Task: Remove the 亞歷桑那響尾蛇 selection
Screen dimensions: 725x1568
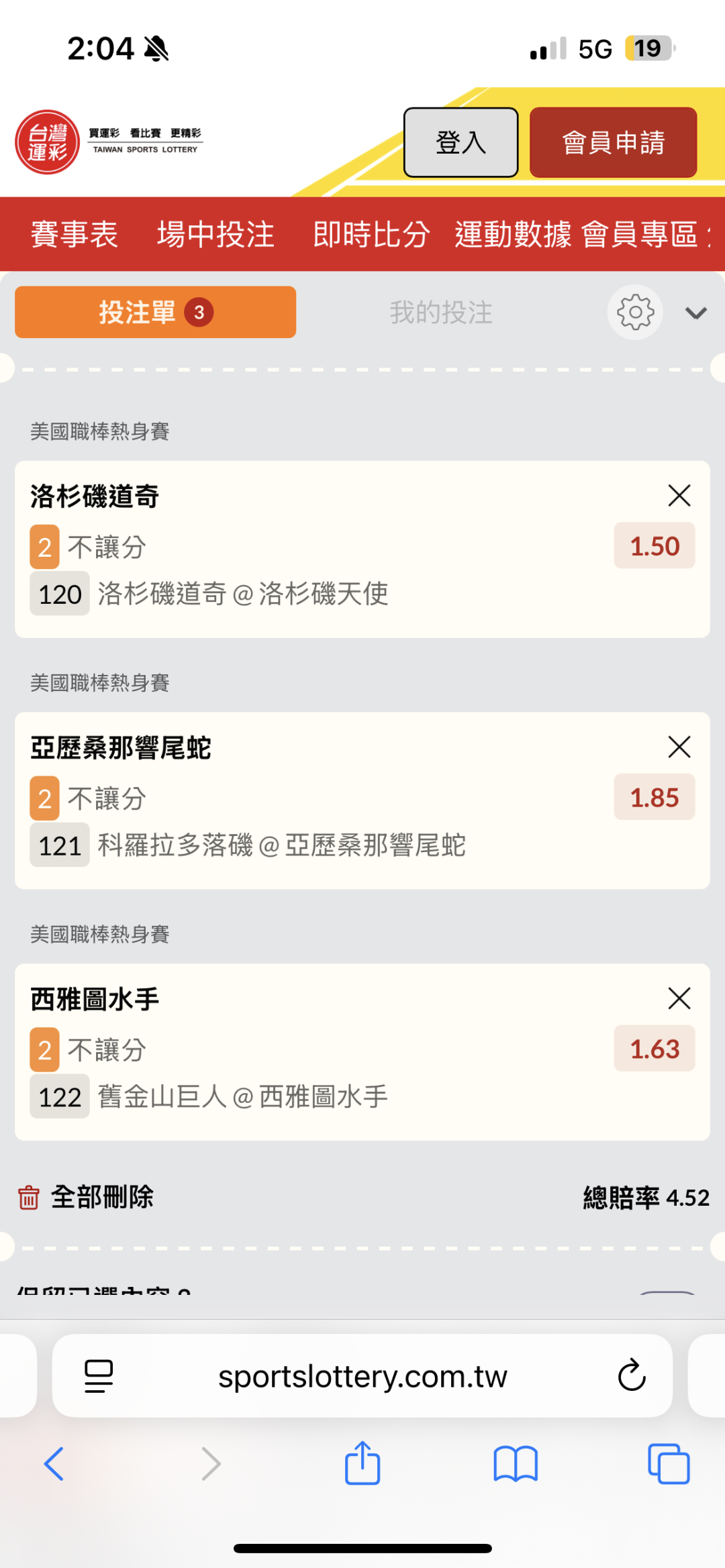Action: pyautogui.click(x=679, y=747)
